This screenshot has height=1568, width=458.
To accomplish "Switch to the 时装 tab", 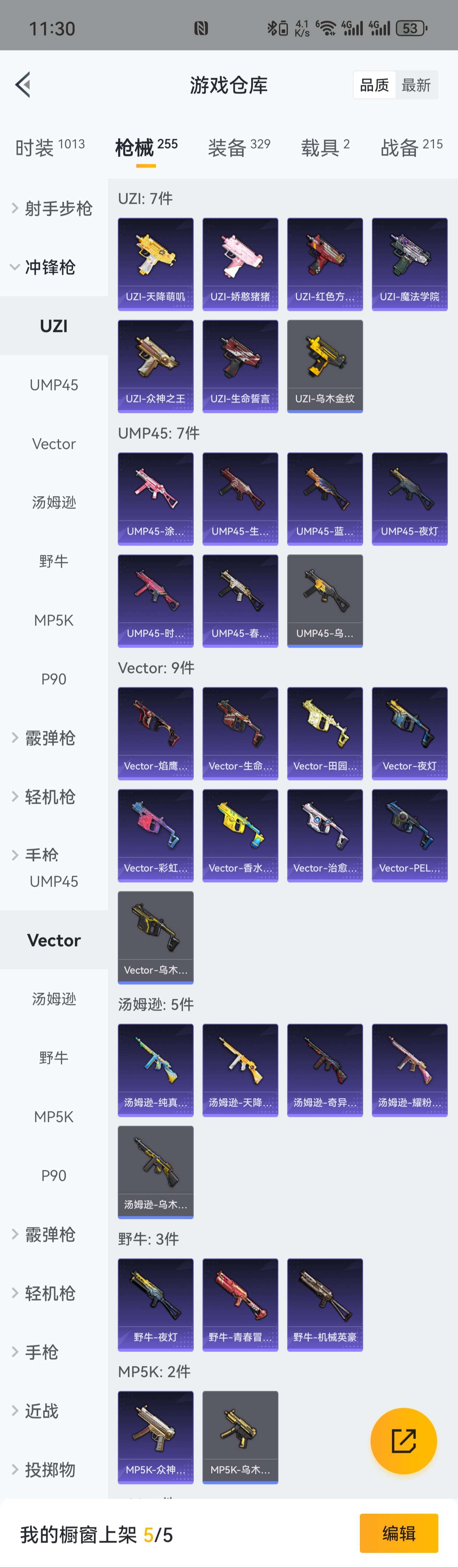I will (x=49, y=147).
